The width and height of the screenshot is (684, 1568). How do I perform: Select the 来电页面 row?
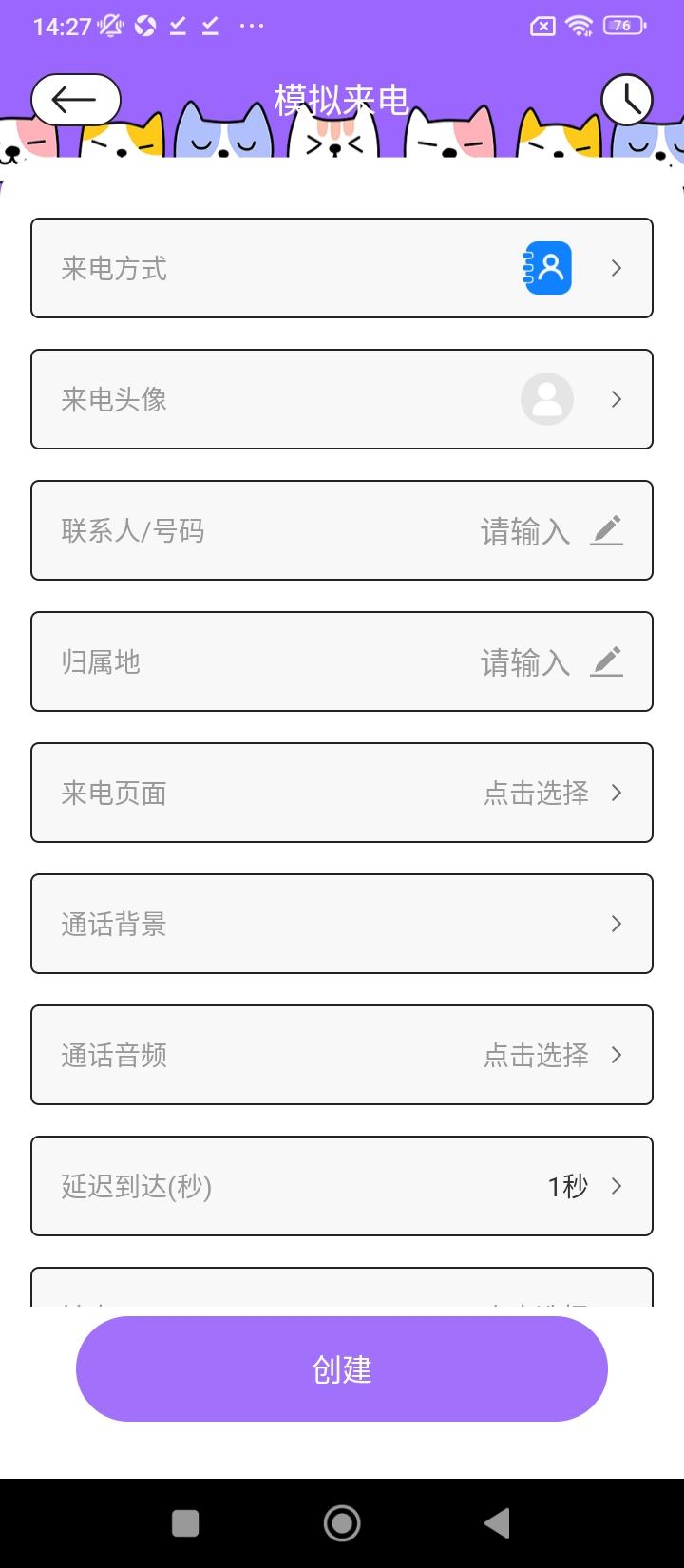[342, 793]
